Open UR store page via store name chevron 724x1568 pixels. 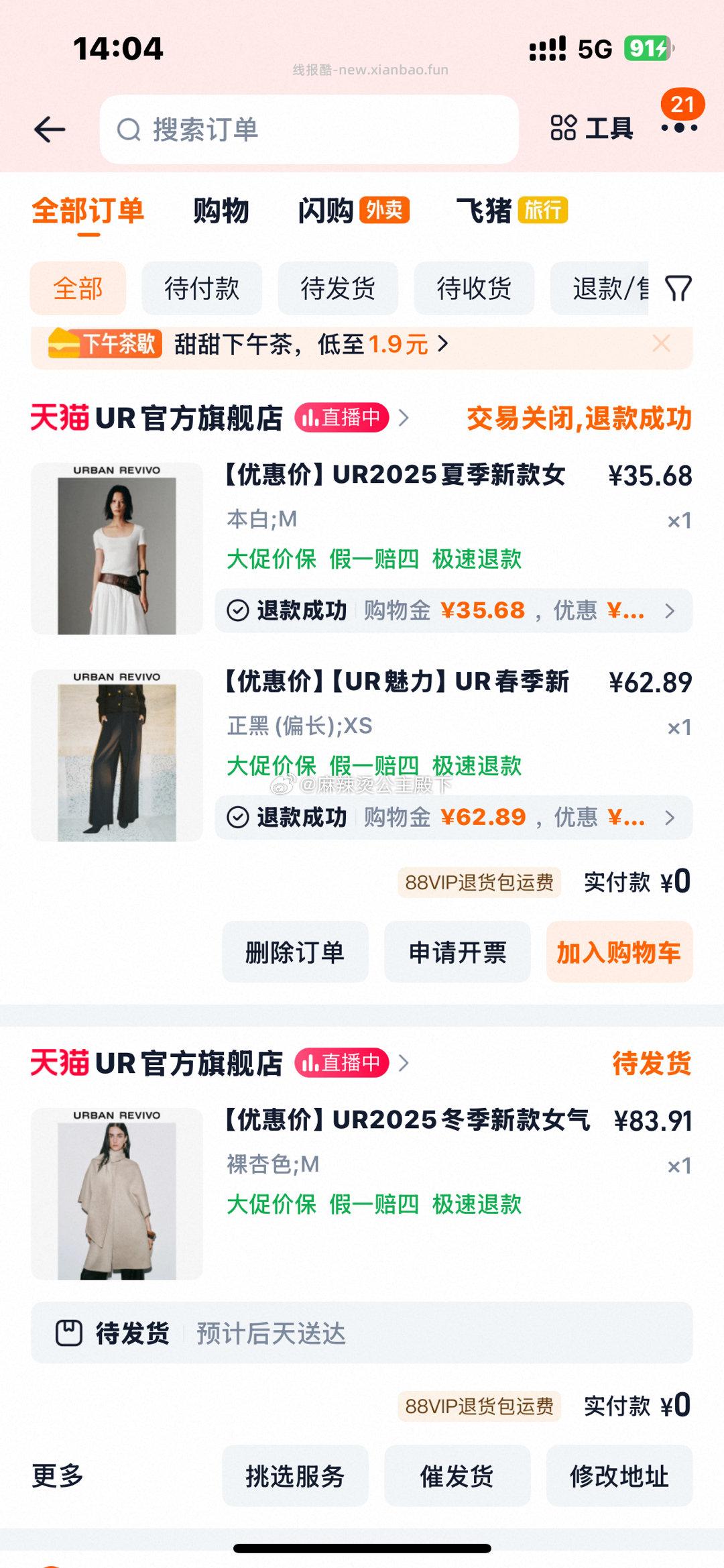403,417
